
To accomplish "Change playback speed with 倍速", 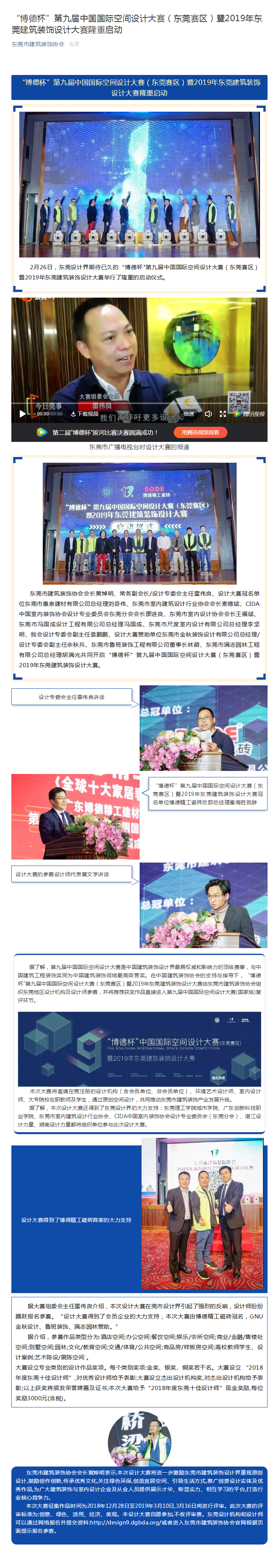I will click(189, 413).
